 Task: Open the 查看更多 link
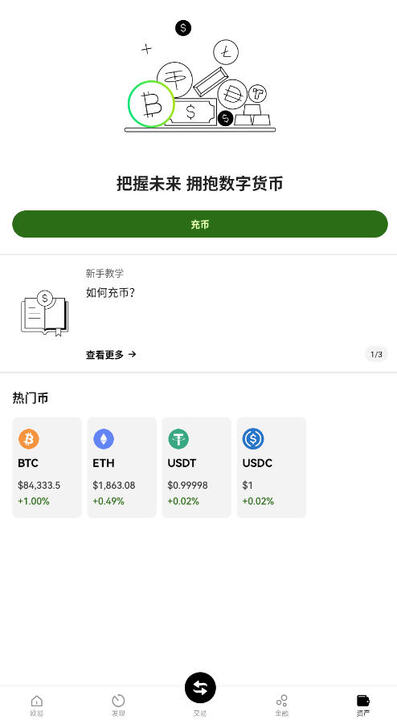111,354
